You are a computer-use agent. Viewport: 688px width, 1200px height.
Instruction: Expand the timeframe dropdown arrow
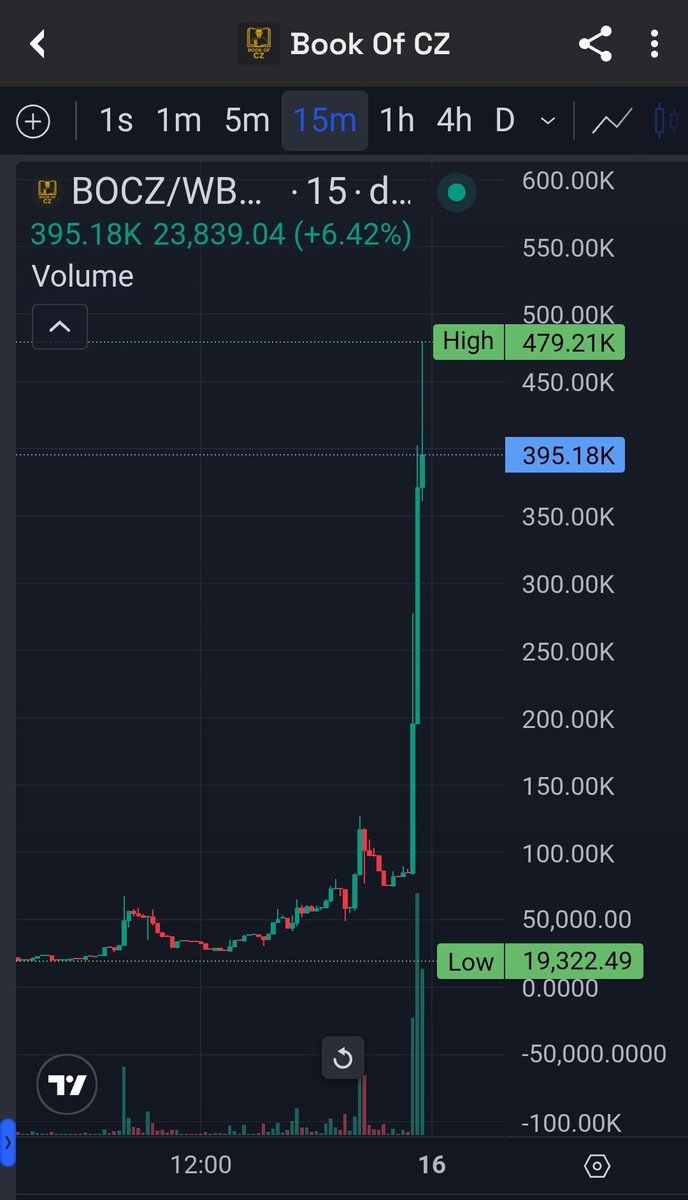click(x=547, y=121)
